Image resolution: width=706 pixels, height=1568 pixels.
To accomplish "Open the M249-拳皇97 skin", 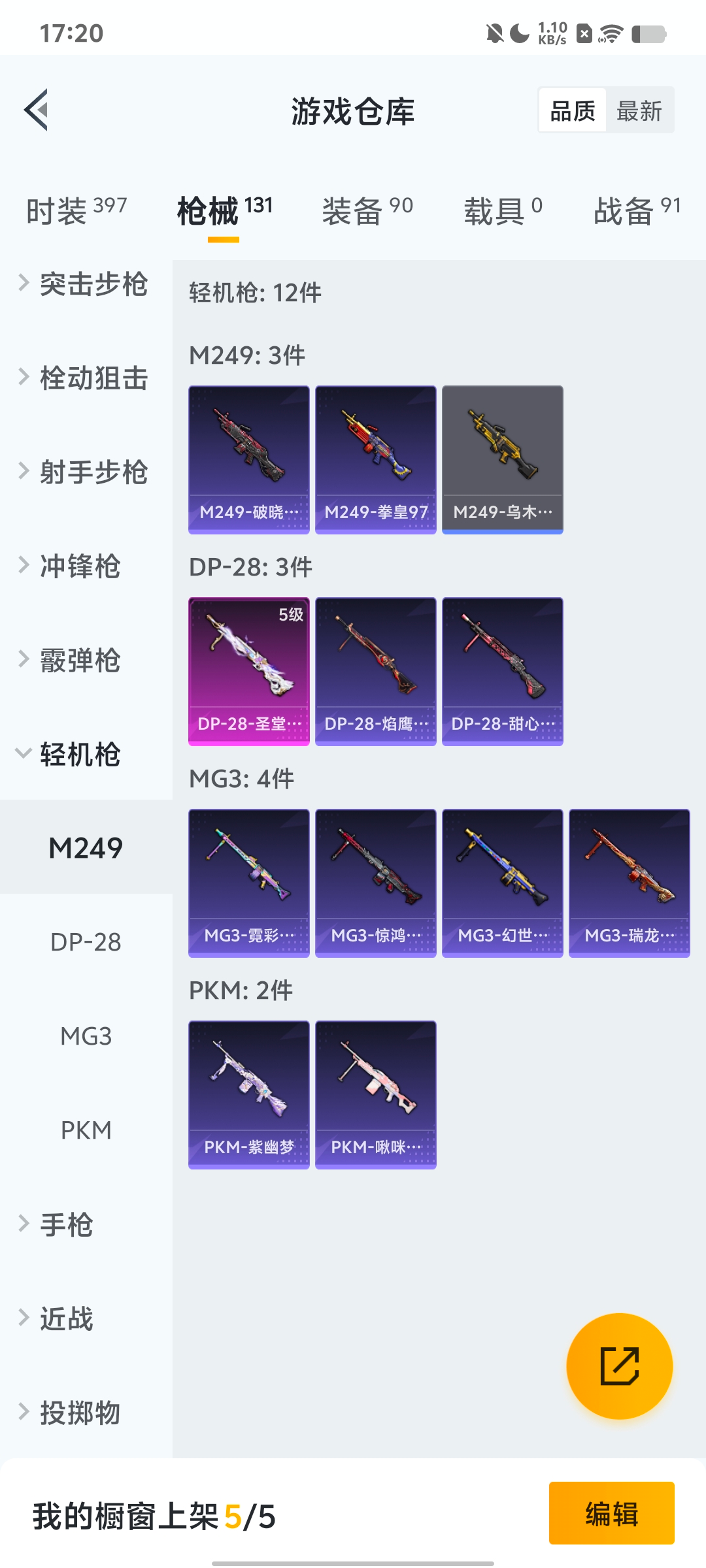I will [376, 459].
